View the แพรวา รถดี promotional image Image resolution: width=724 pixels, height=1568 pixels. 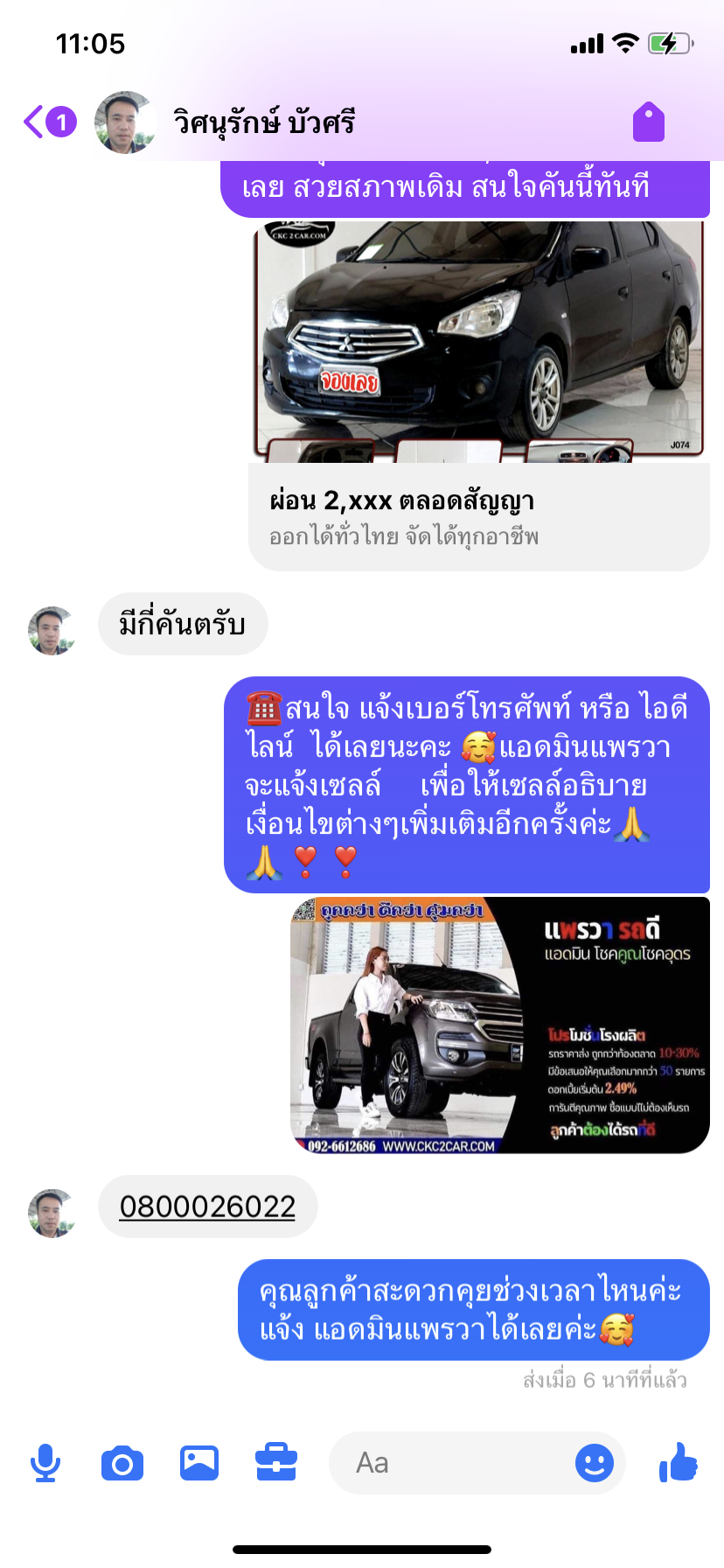click(500, 1025)
